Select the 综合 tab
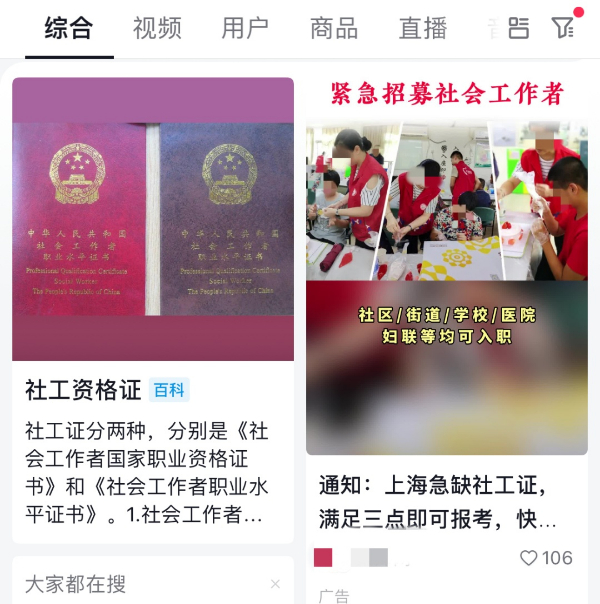This screenshot has width=600, height=604. point(69,28)
